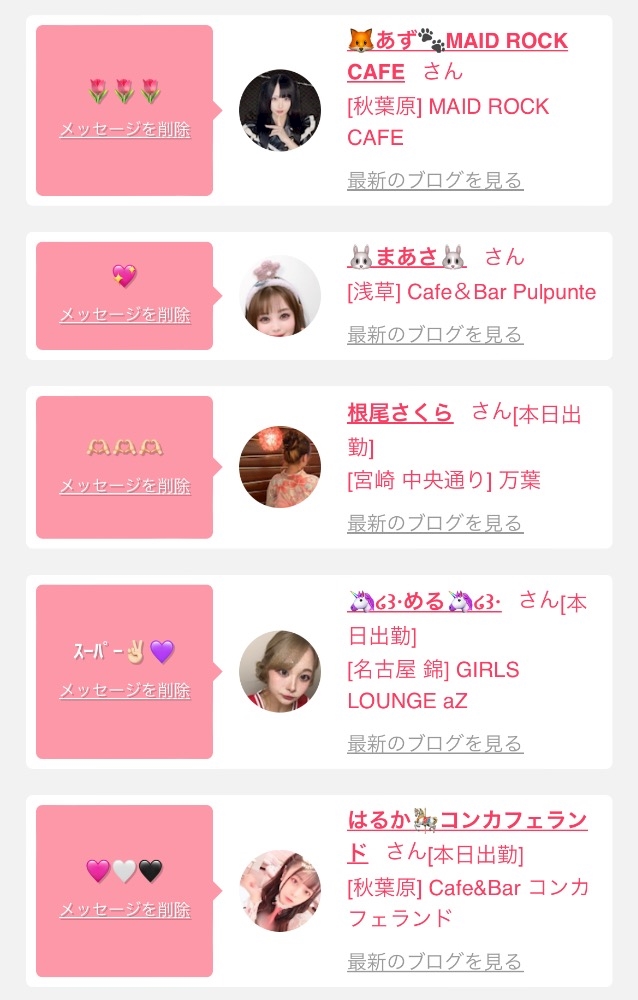The image size is (638, 1000).
Task: View latest blog of あず MAID ROCK CAFE
Action: [435, 181]
